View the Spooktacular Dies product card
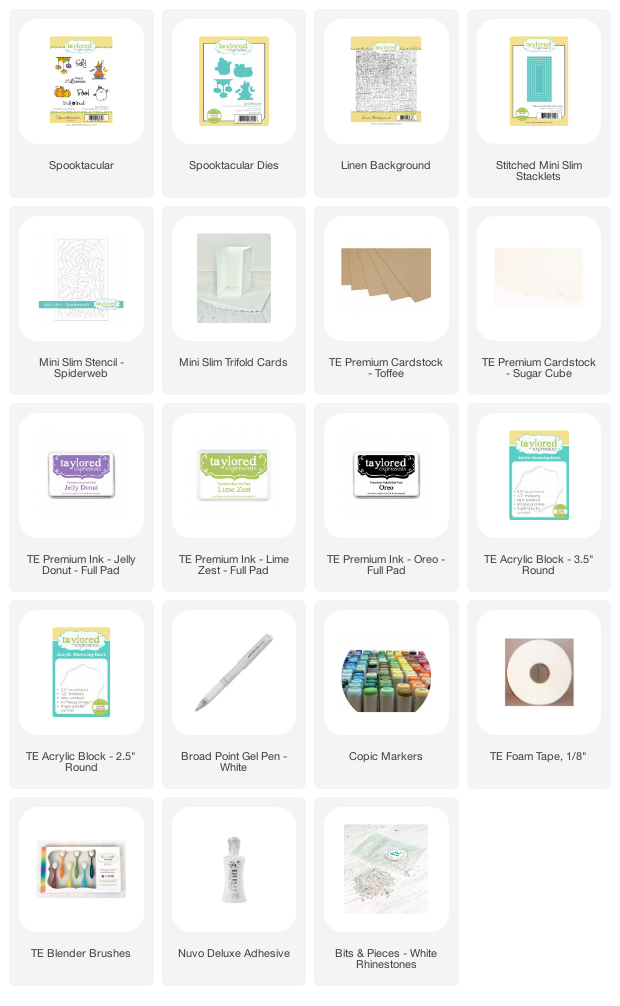The image size is (620, 1006). tap(233, 81)
